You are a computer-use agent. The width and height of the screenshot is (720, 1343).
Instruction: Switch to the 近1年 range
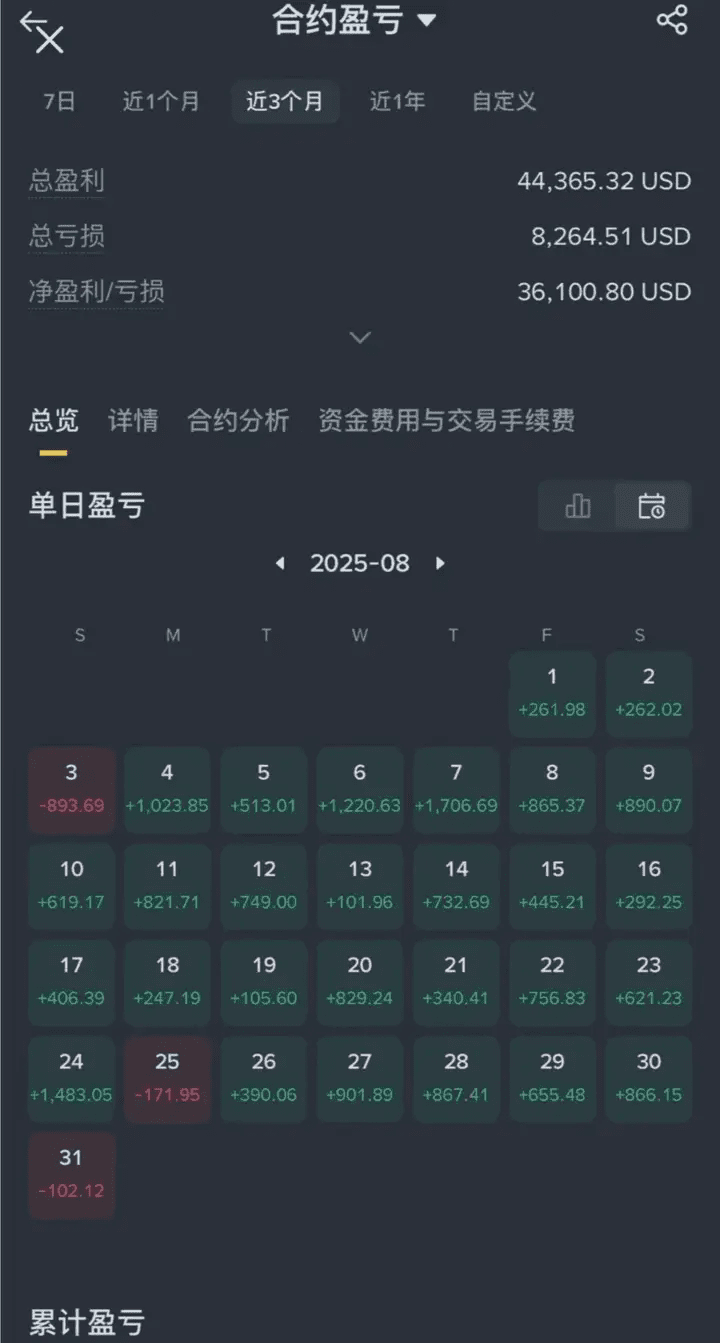(x=397, y=101)
